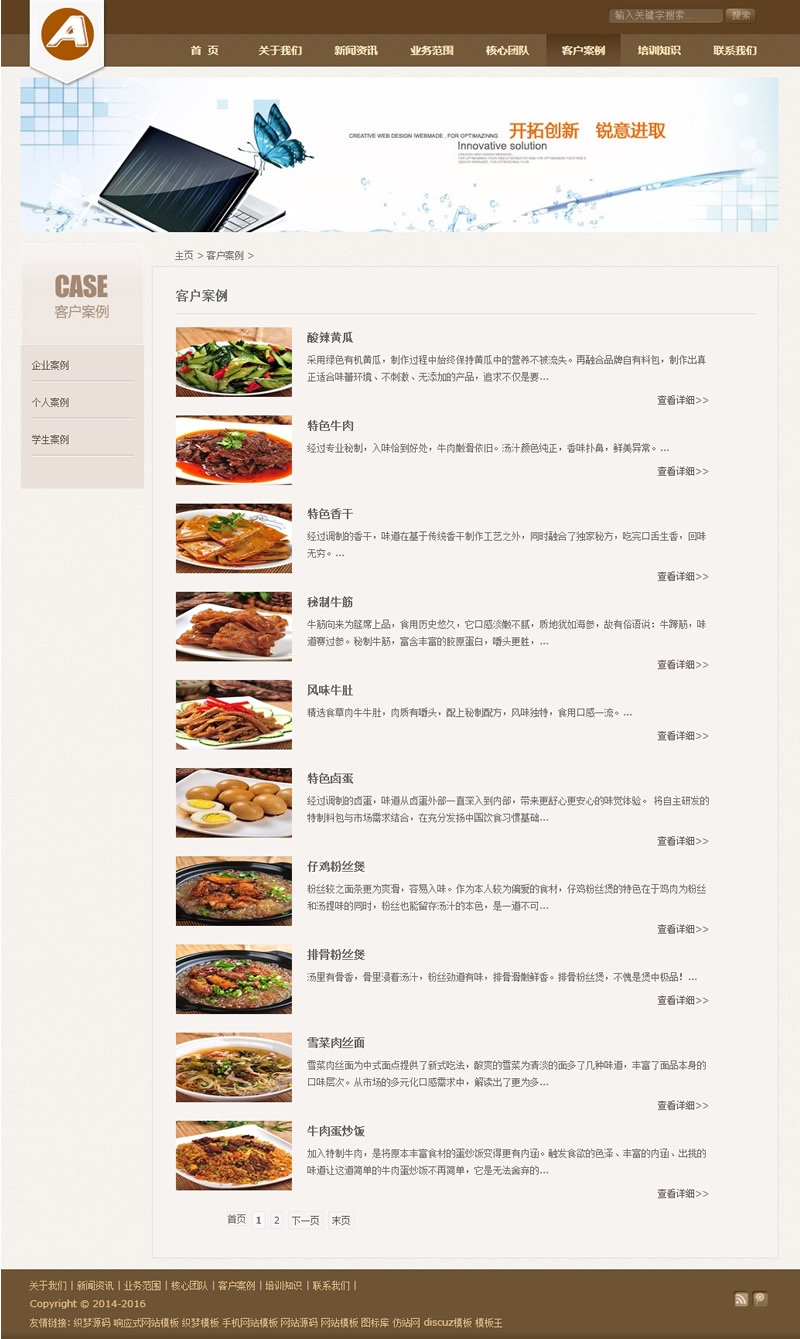Open 学生案例 in the sidebar
Image resolution: width=800 pixels, height=1339 pixels.
[50, 439]
